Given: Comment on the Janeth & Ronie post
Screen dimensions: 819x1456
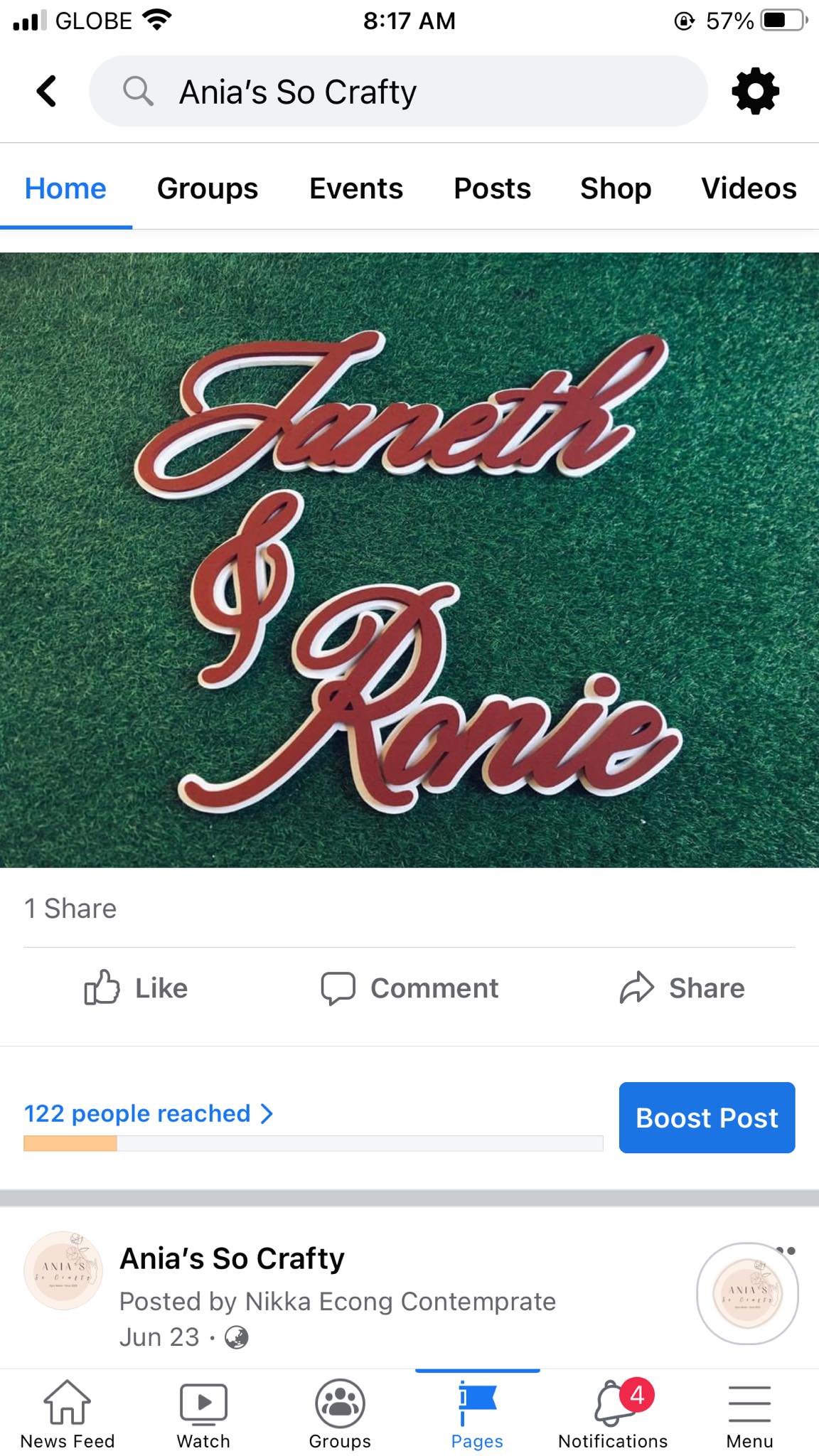Looking at the screenshot, I should 409,988.
